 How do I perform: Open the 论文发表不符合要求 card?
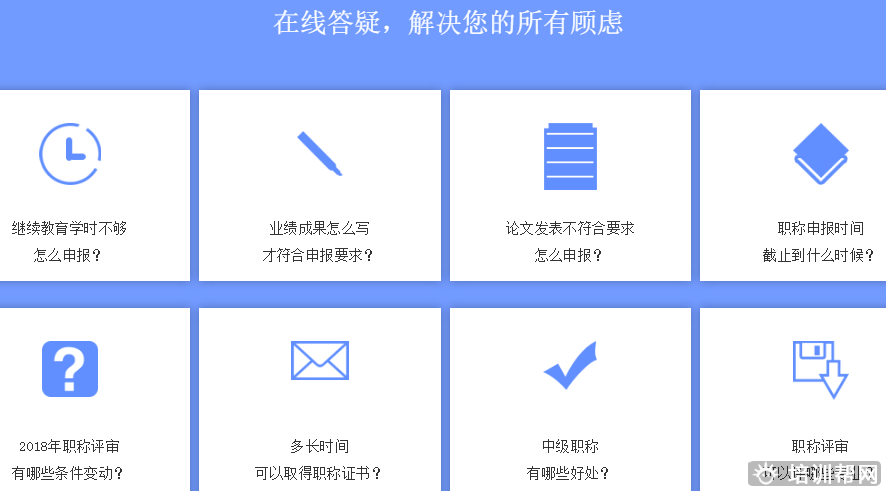569,186
